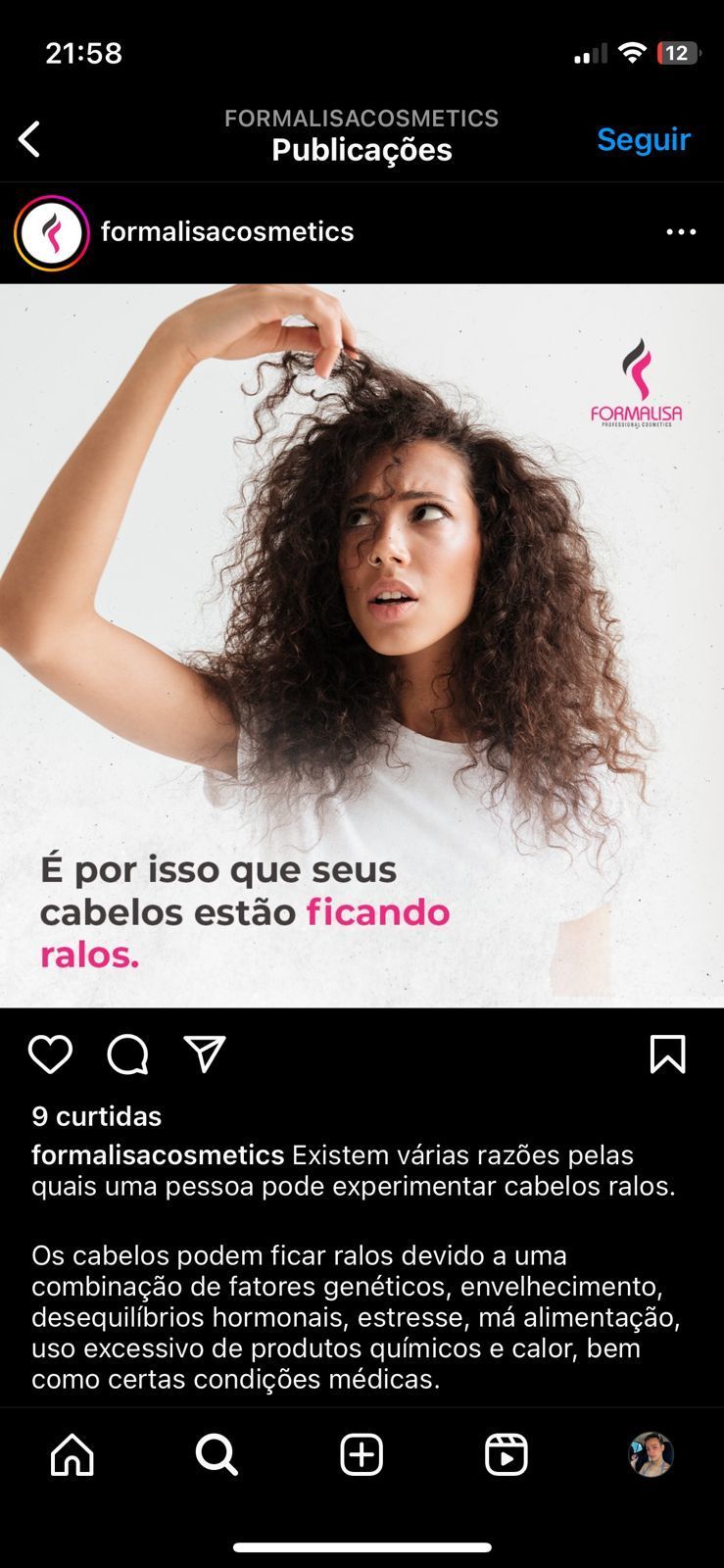Viewport: 724px width, 1568px height.
Task: Open your profile tab
Action: point(651,1455)
